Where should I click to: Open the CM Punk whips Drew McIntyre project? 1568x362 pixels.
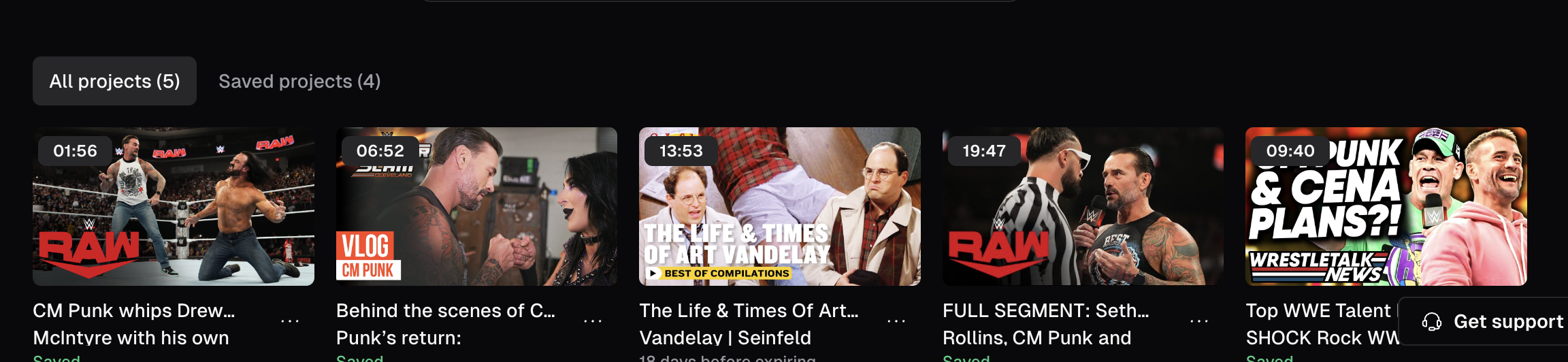tap(174, 206)
